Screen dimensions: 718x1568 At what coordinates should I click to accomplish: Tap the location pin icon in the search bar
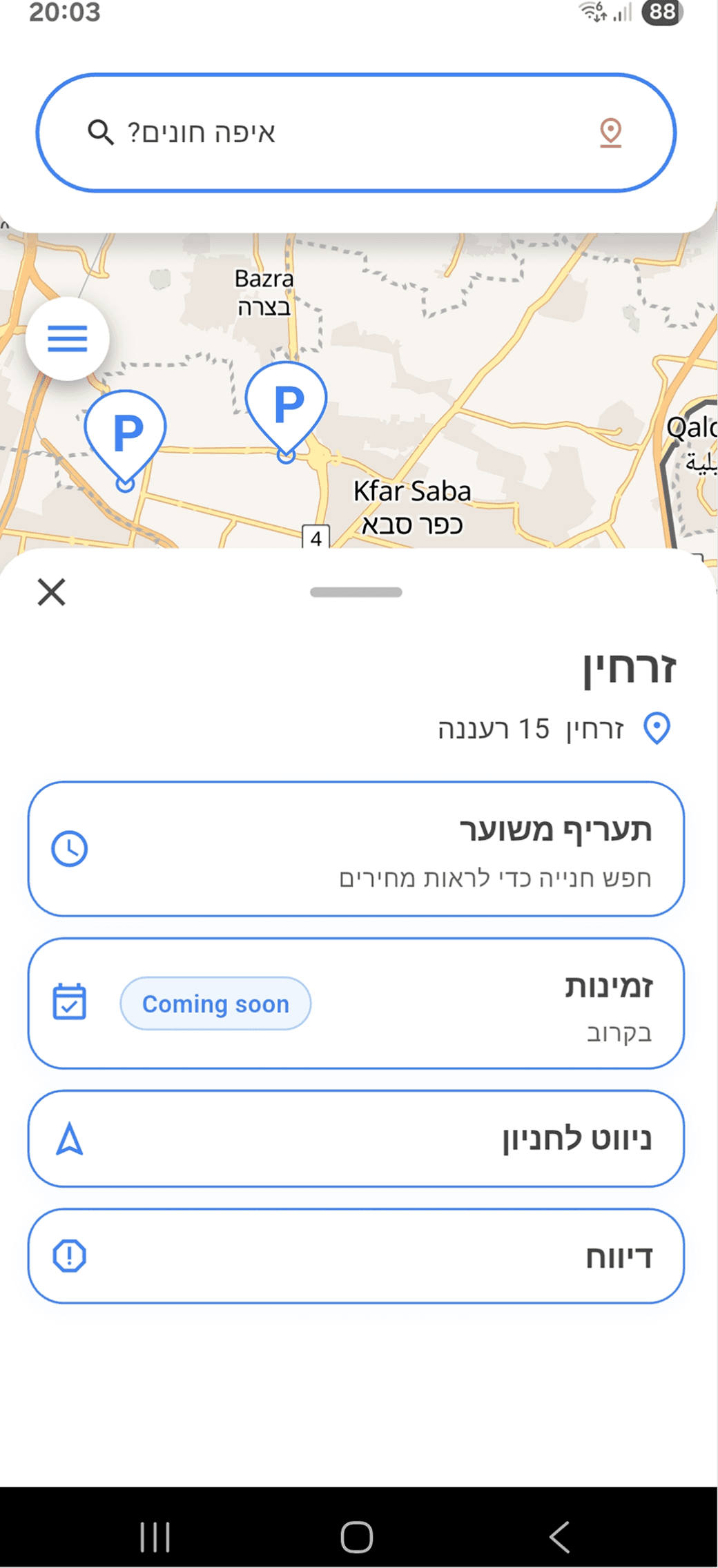(x=612, y=133)
